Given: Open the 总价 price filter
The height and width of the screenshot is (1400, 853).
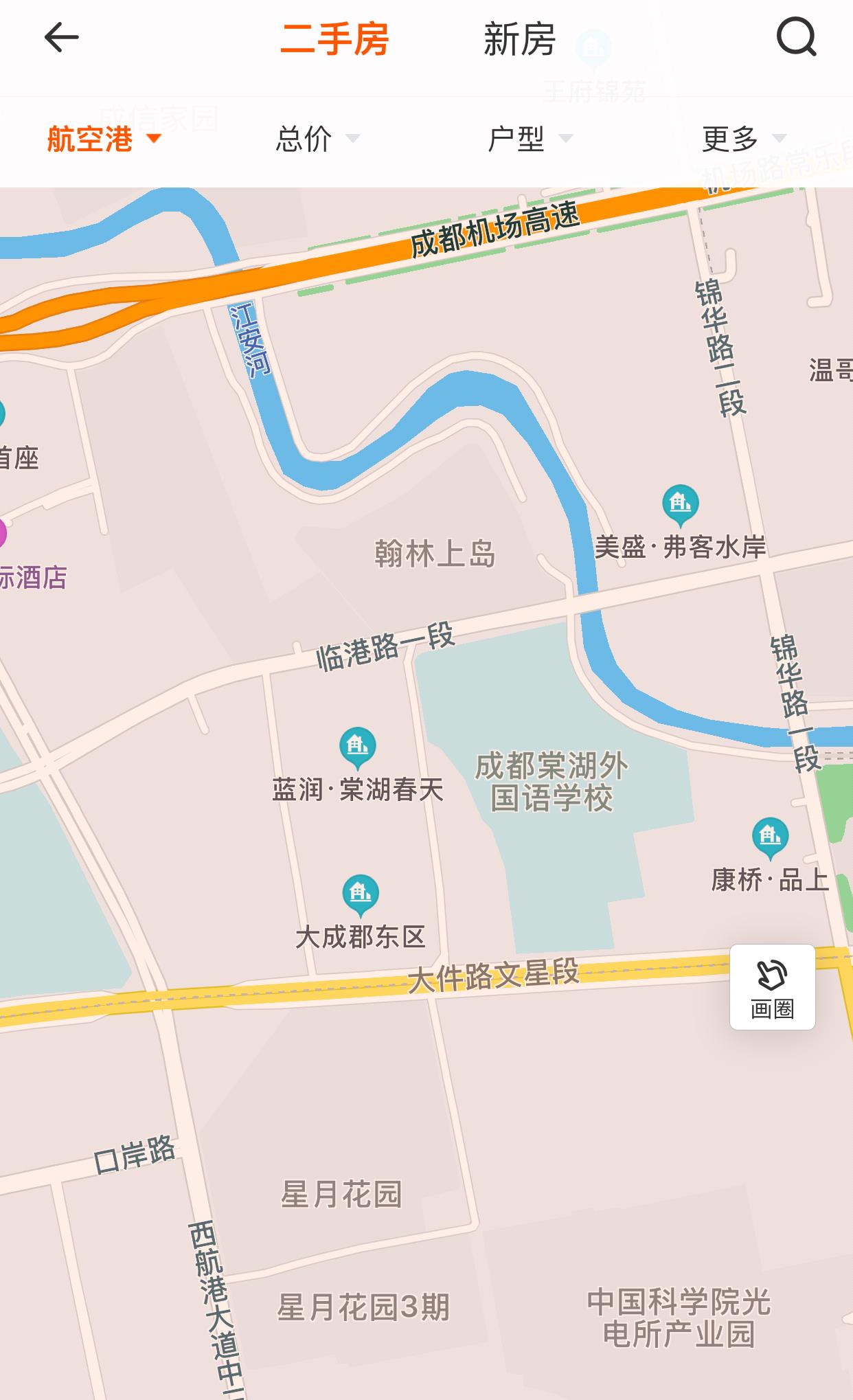Looking at the screenshot, I should click(318, 139).
